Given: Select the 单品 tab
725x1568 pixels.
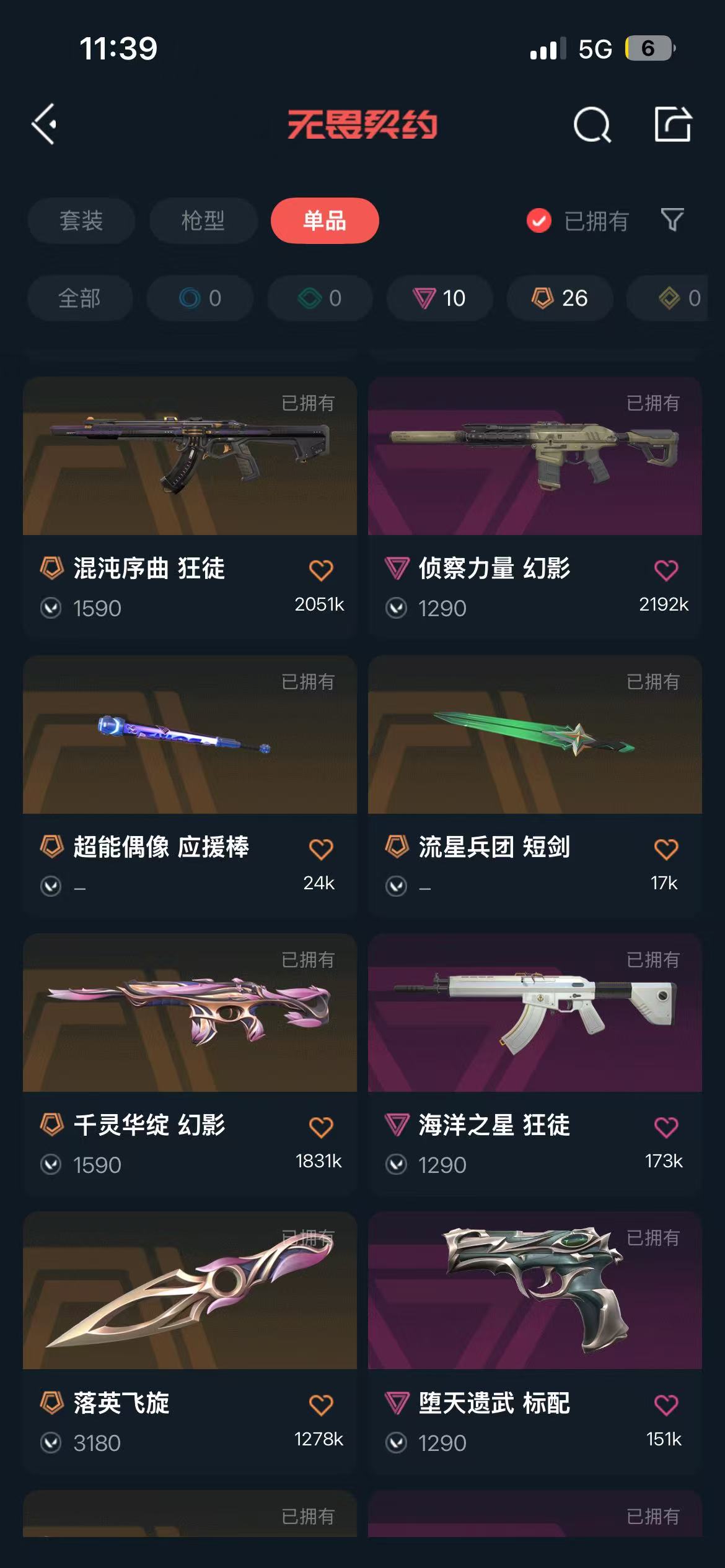Looking at the screenshot, I should pyautogui.click(x=325, y=220).
